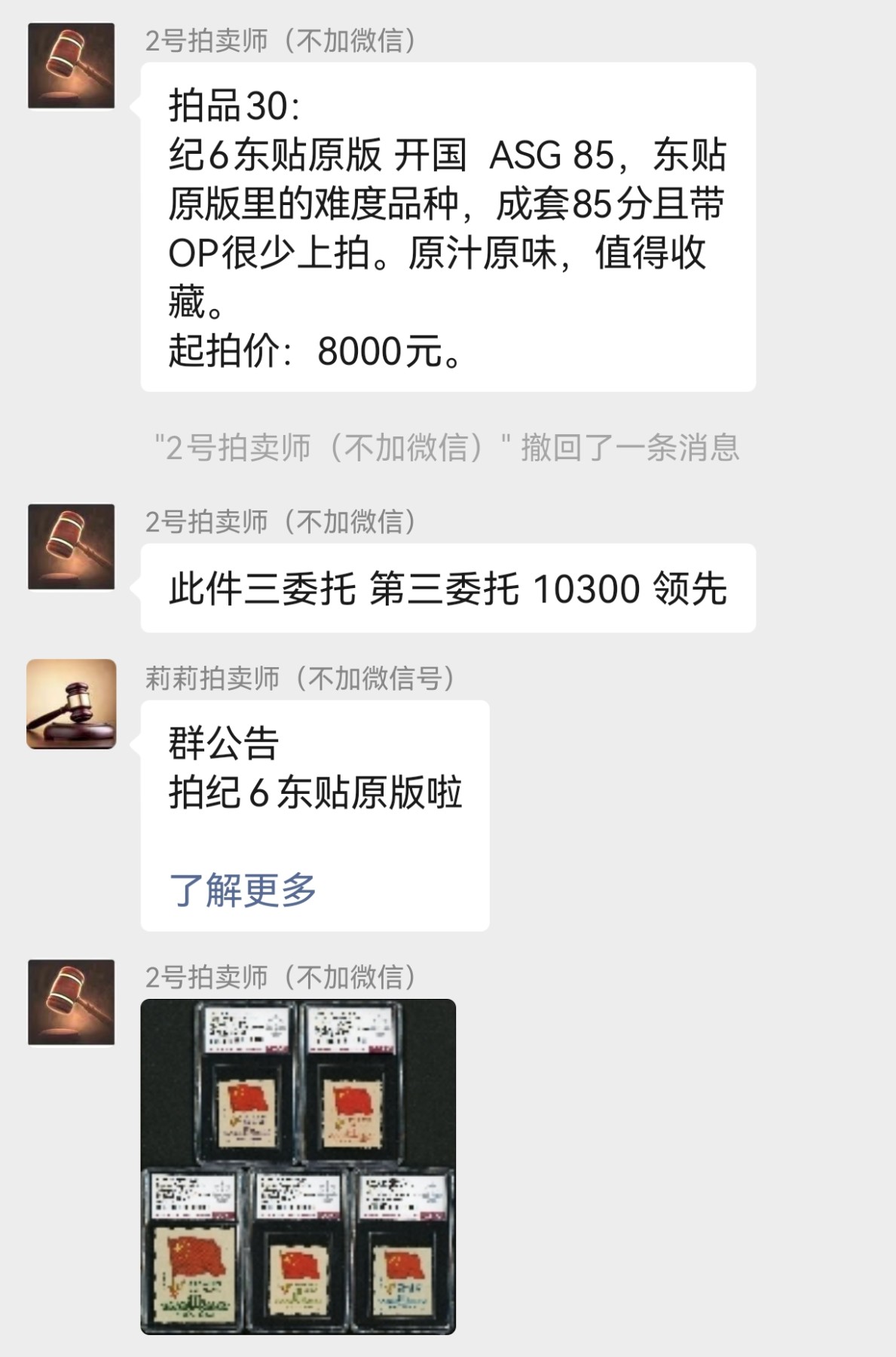Tap 了解更多 in the group announcement

pyautogui.click(x=242, y=890)
